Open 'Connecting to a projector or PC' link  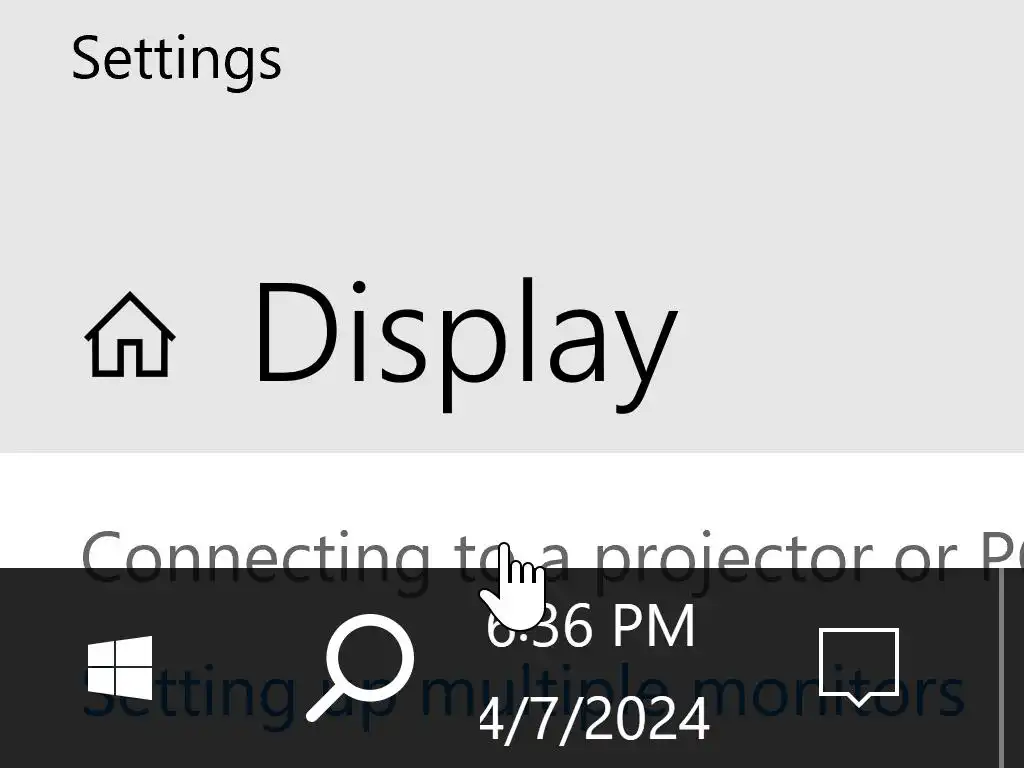300,551
